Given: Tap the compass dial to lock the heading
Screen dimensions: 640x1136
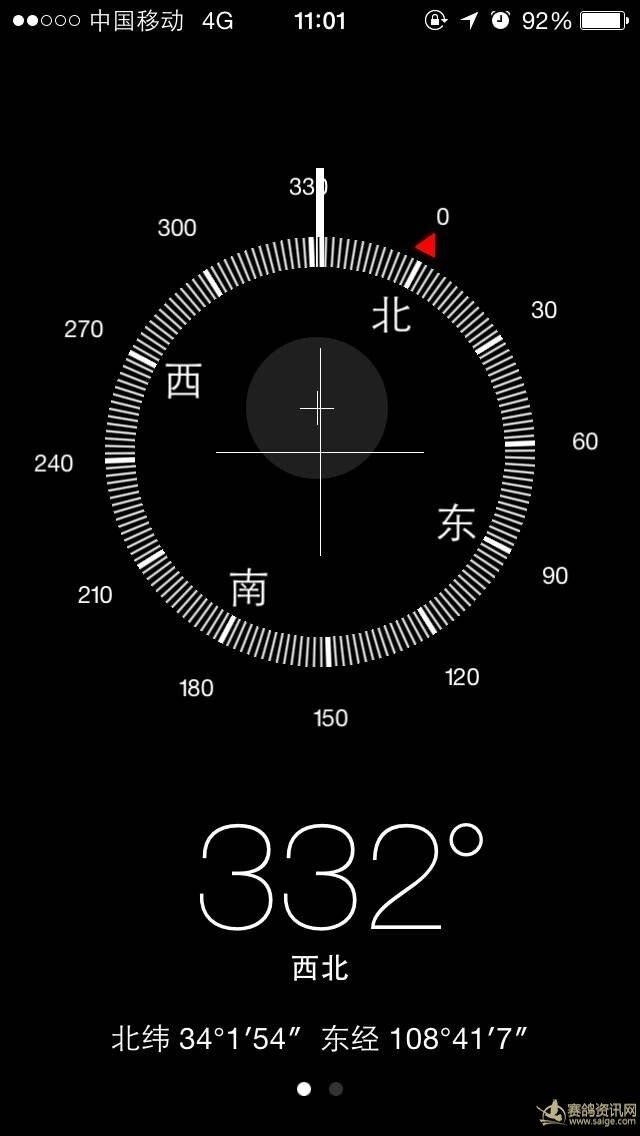Looking at the screenshot, I should coord(320,452).
